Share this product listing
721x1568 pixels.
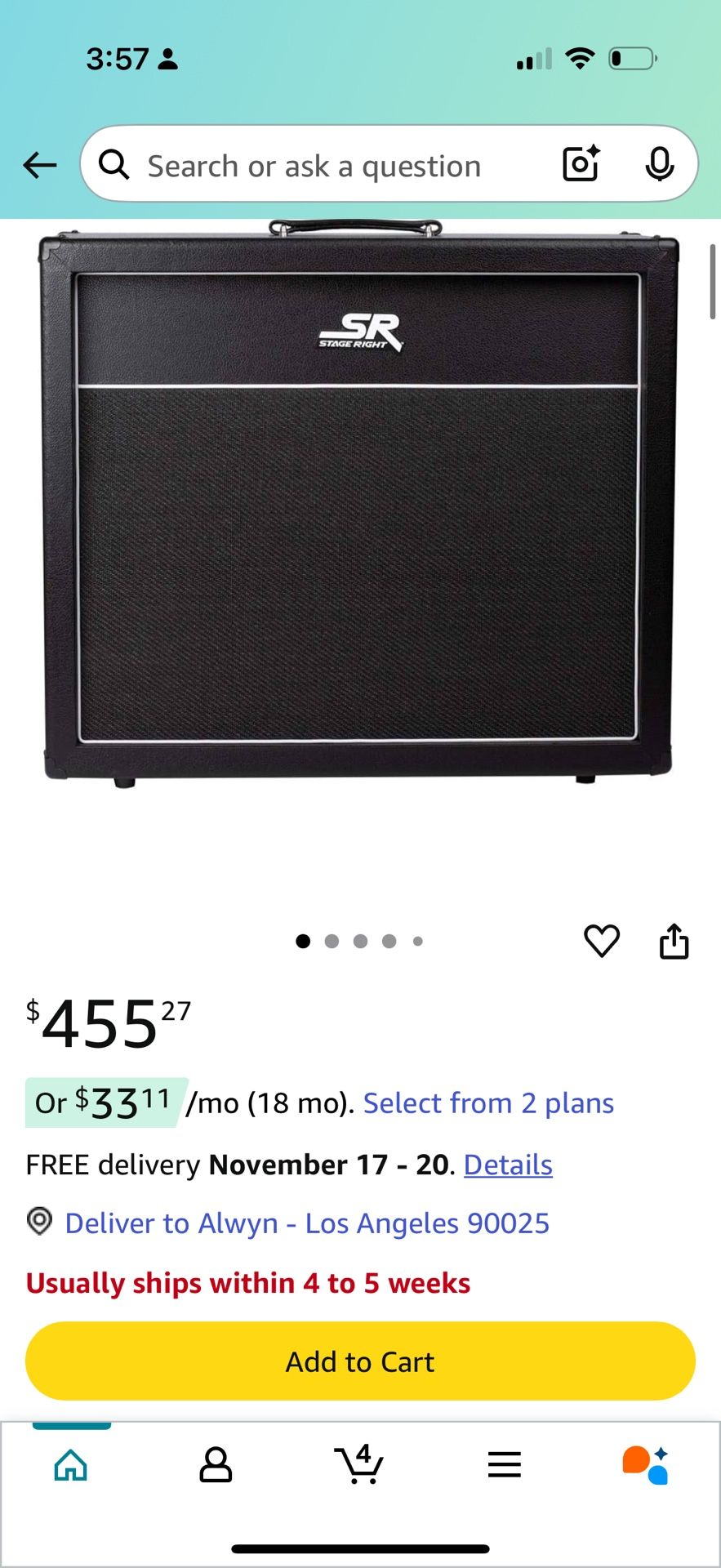(674, 942)
